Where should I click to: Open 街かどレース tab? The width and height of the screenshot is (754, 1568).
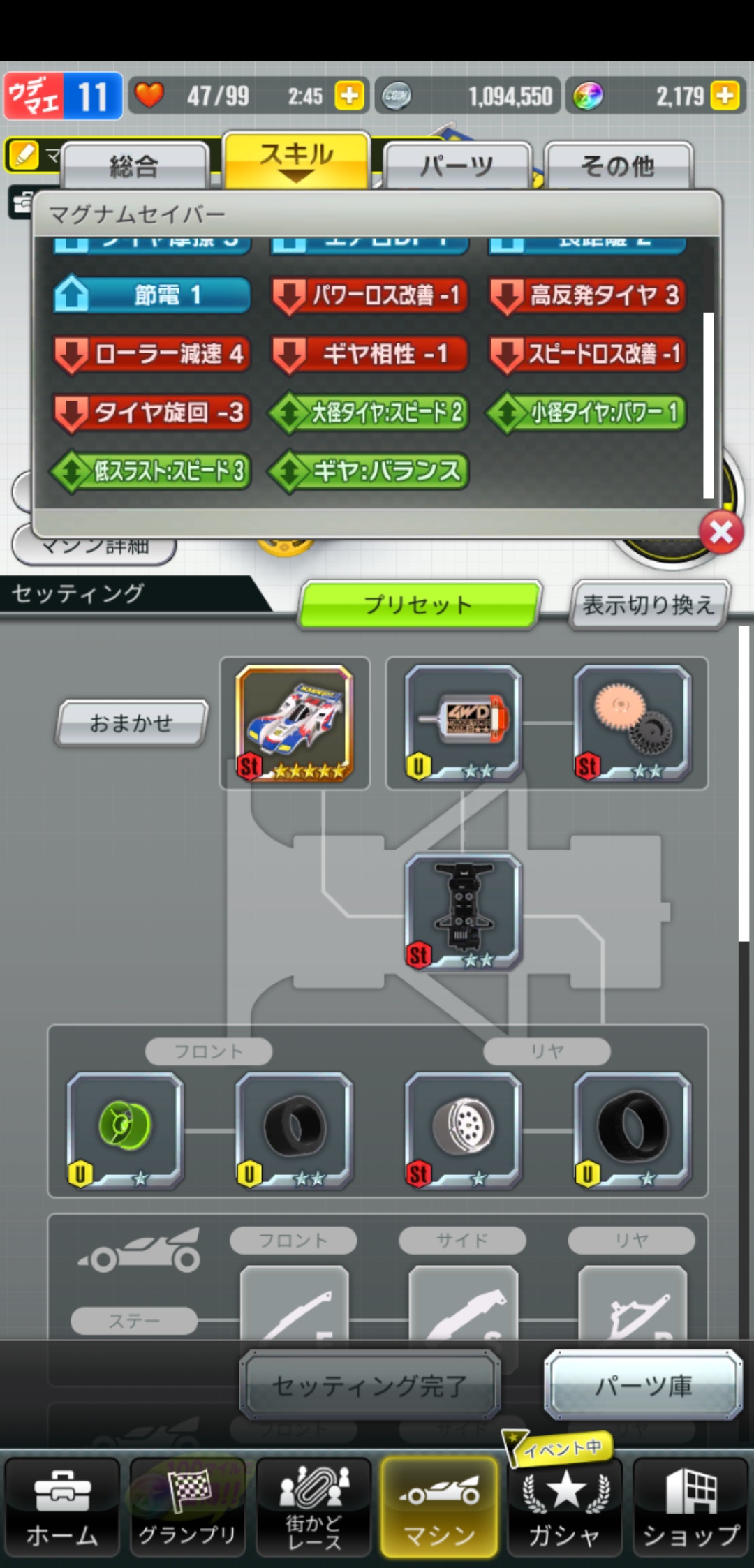tap(313, 1507)
